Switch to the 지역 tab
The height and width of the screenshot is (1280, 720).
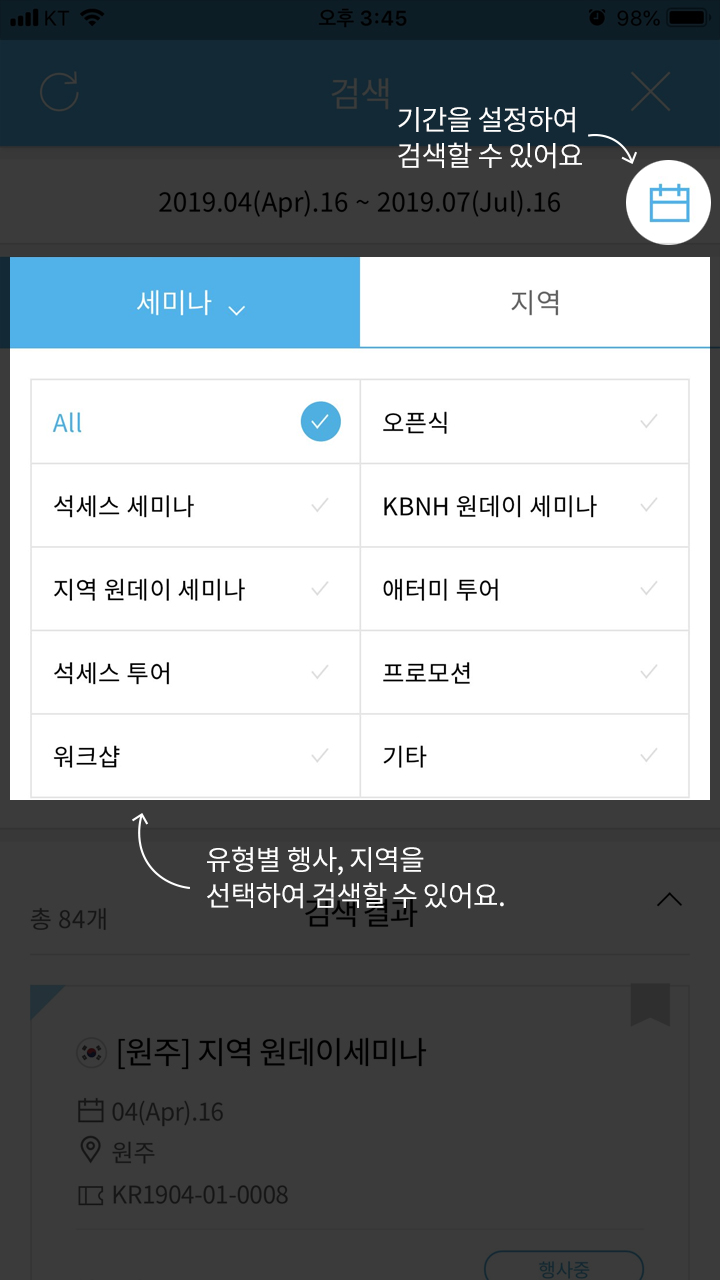coord(535,302)
